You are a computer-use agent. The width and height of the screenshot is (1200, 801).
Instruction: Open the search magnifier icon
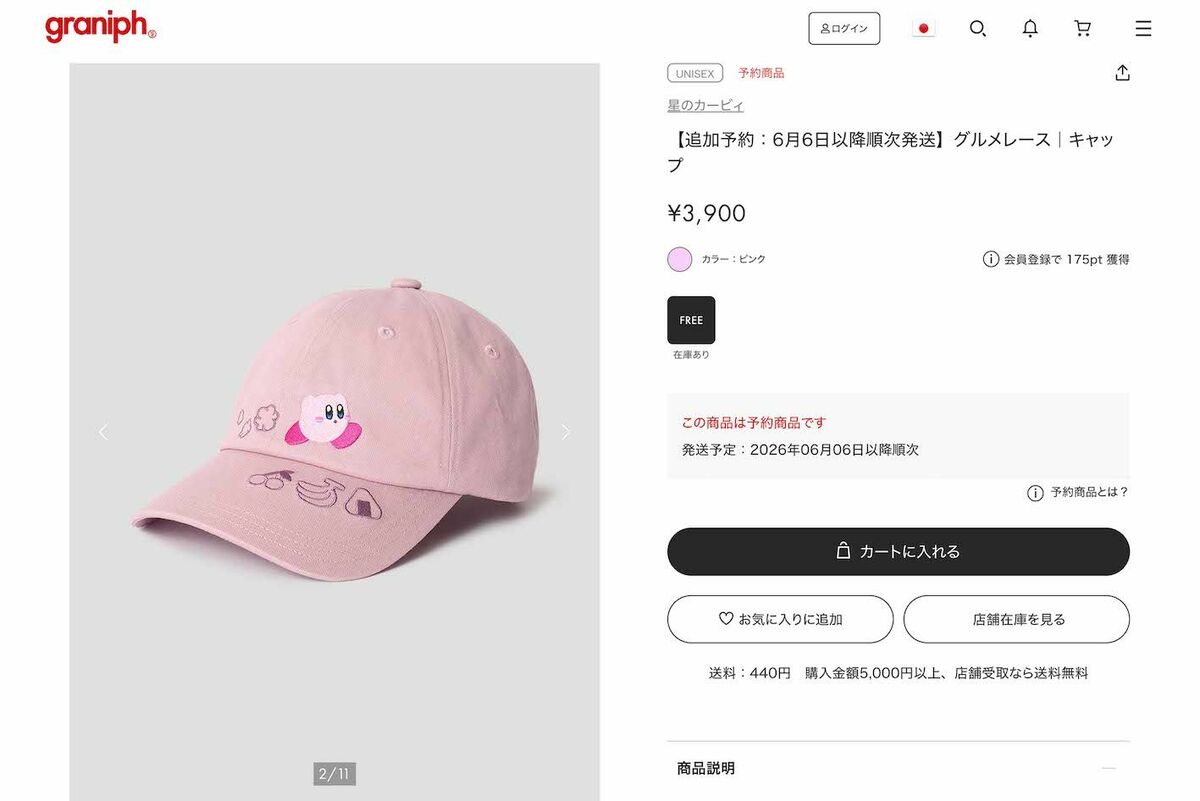[978, 29]
